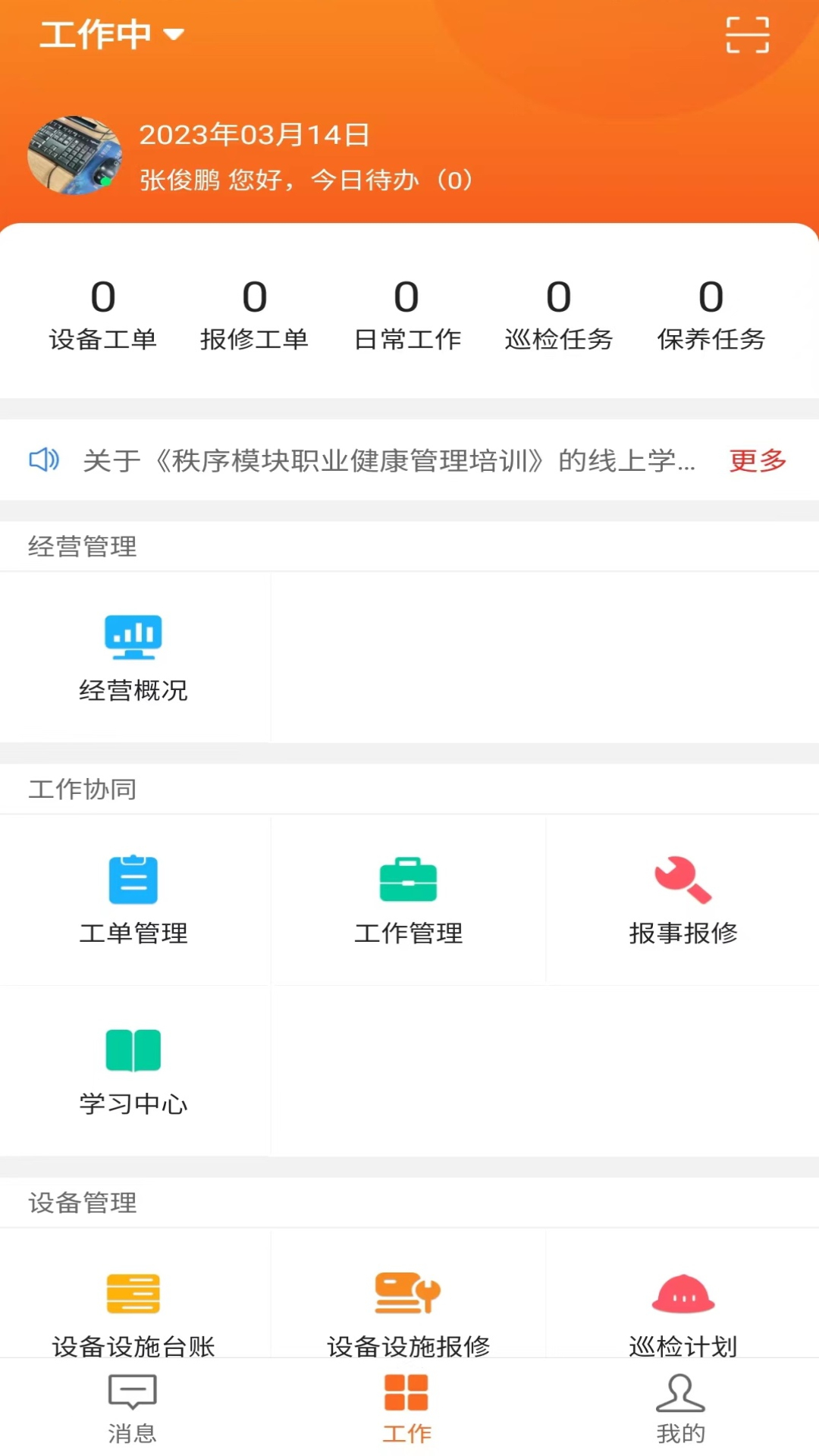Switch to the 消息 tab
819x1456 pixels.
(x=132, y=1408)
